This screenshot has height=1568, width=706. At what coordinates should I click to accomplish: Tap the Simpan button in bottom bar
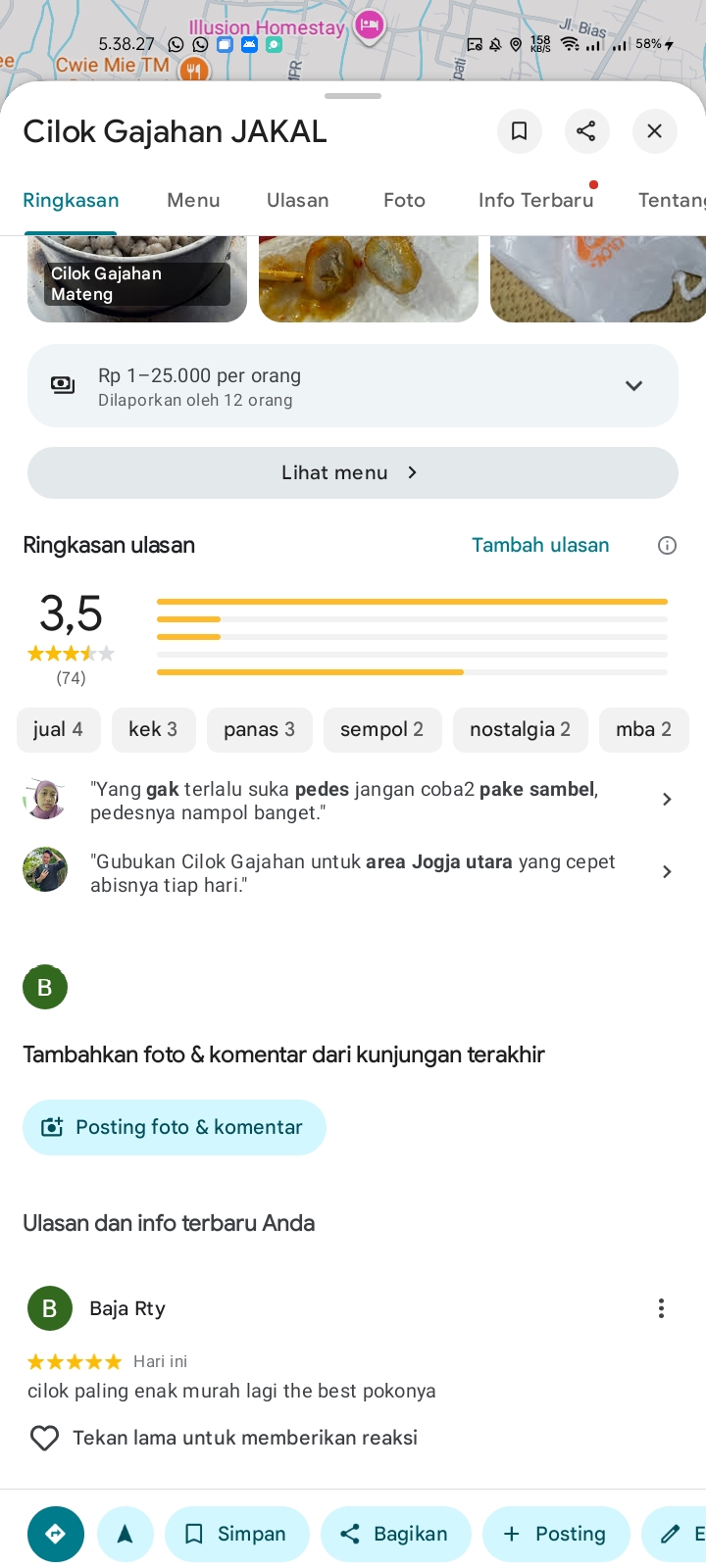click(236, 1534)
